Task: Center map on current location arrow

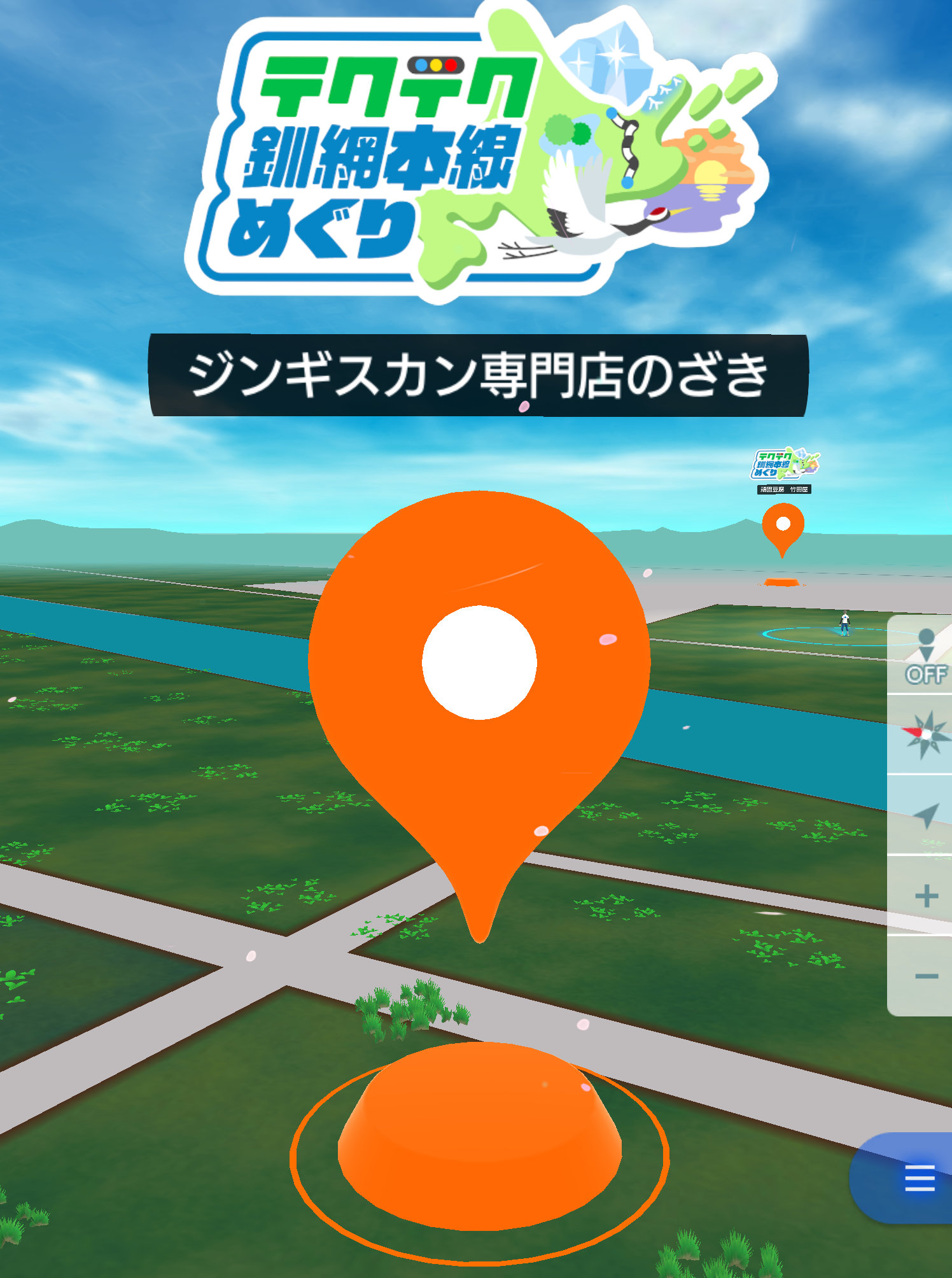Action: pyautogui.click(x=925, y=815)
